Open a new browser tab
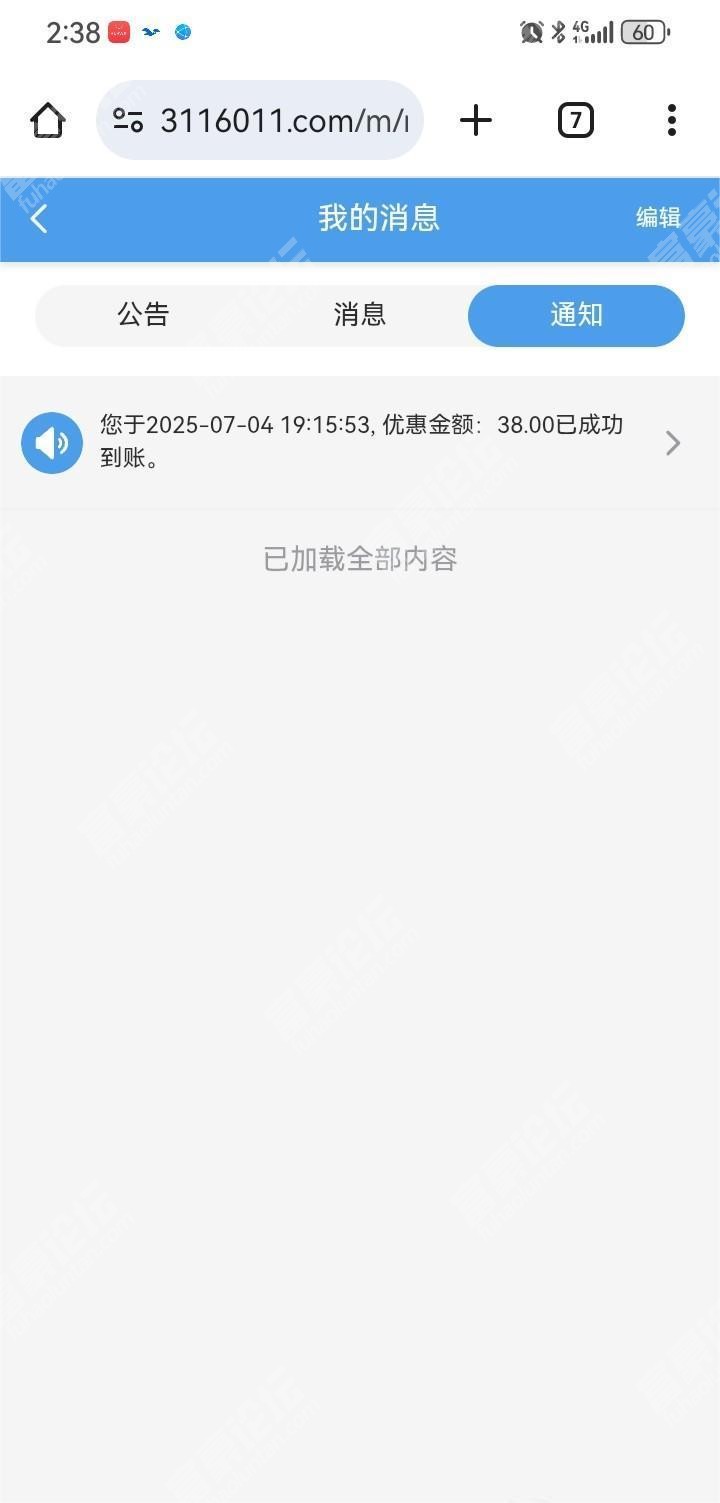The image size is (720, 1503). (x=476, y=120)
